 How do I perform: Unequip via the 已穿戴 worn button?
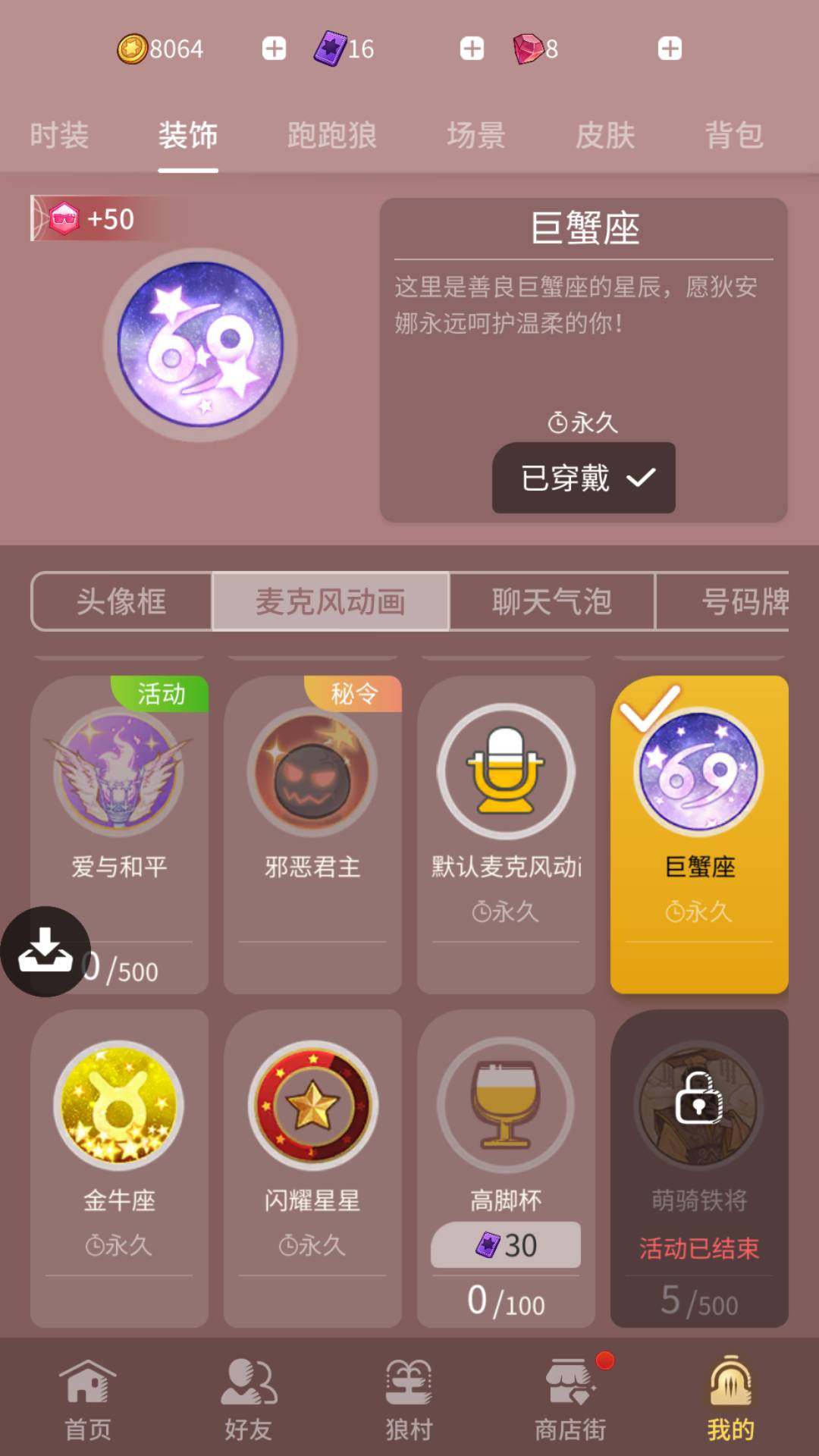[583, 479]
